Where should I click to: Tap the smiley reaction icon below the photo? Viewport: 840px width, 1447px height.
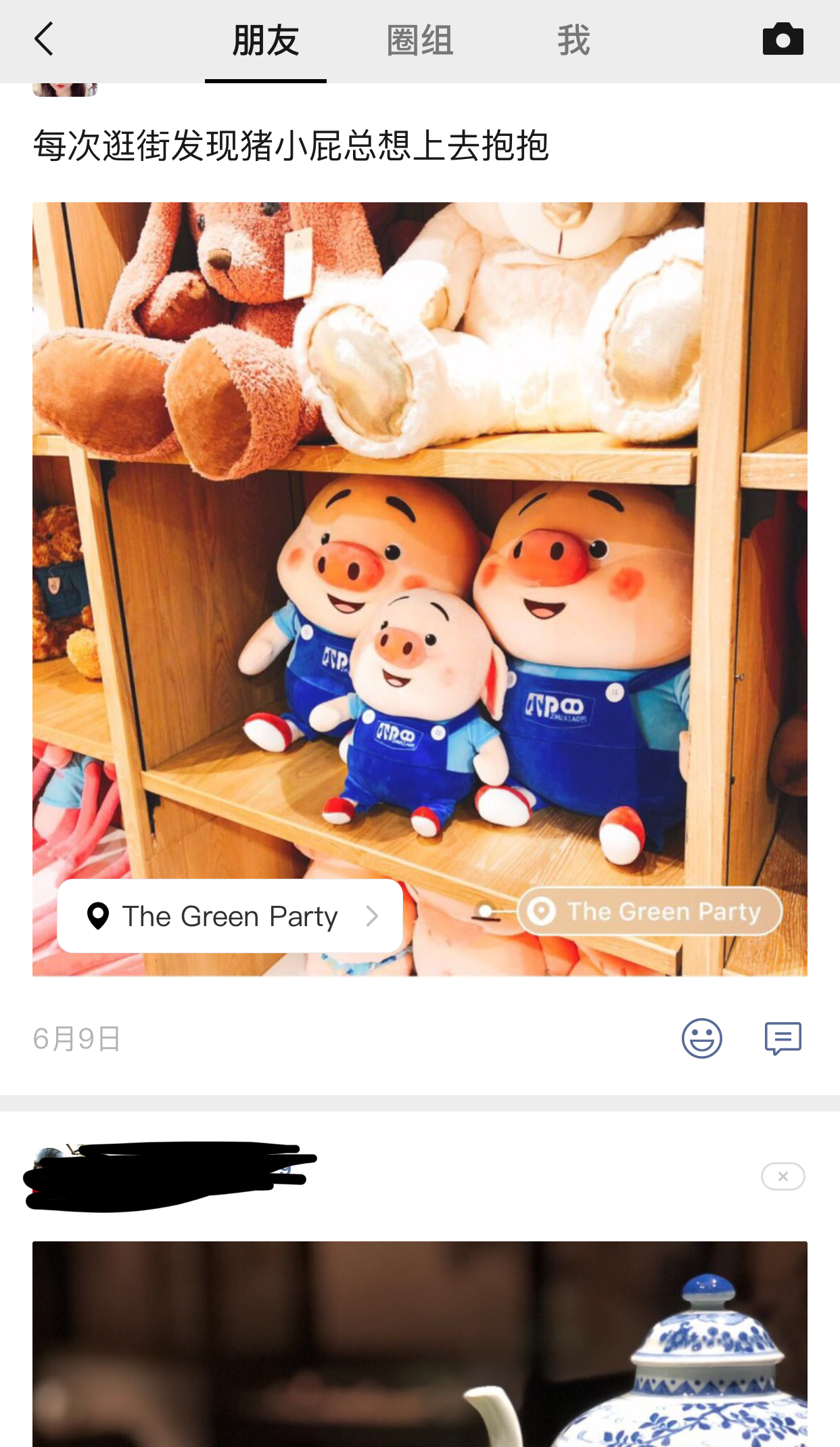tap(703, 1038)
